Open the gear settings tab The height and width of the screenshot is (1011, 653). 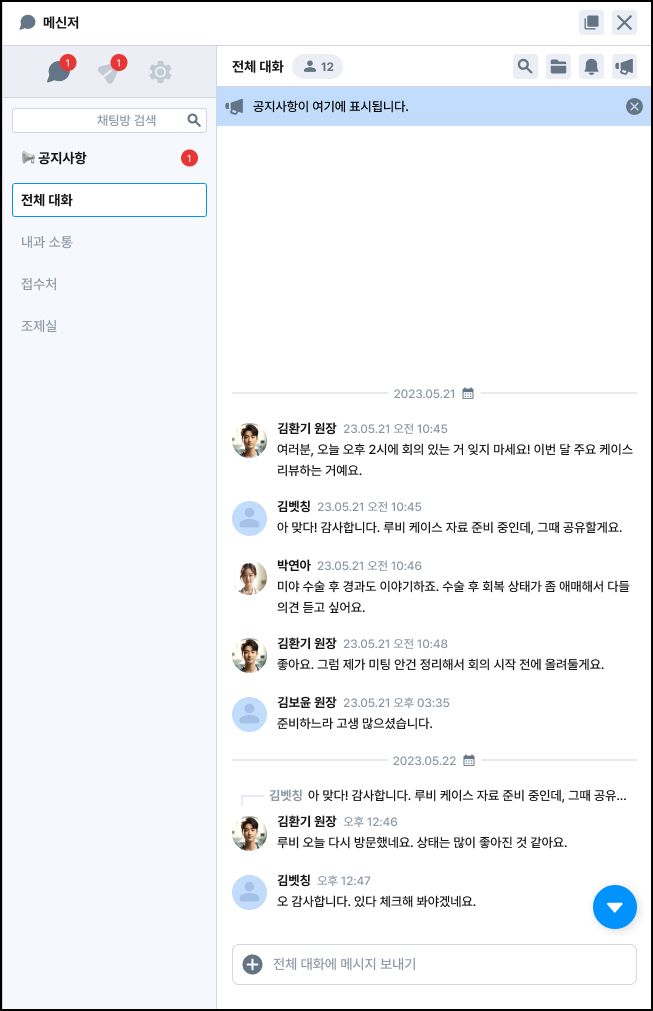(x=160, y=71)
